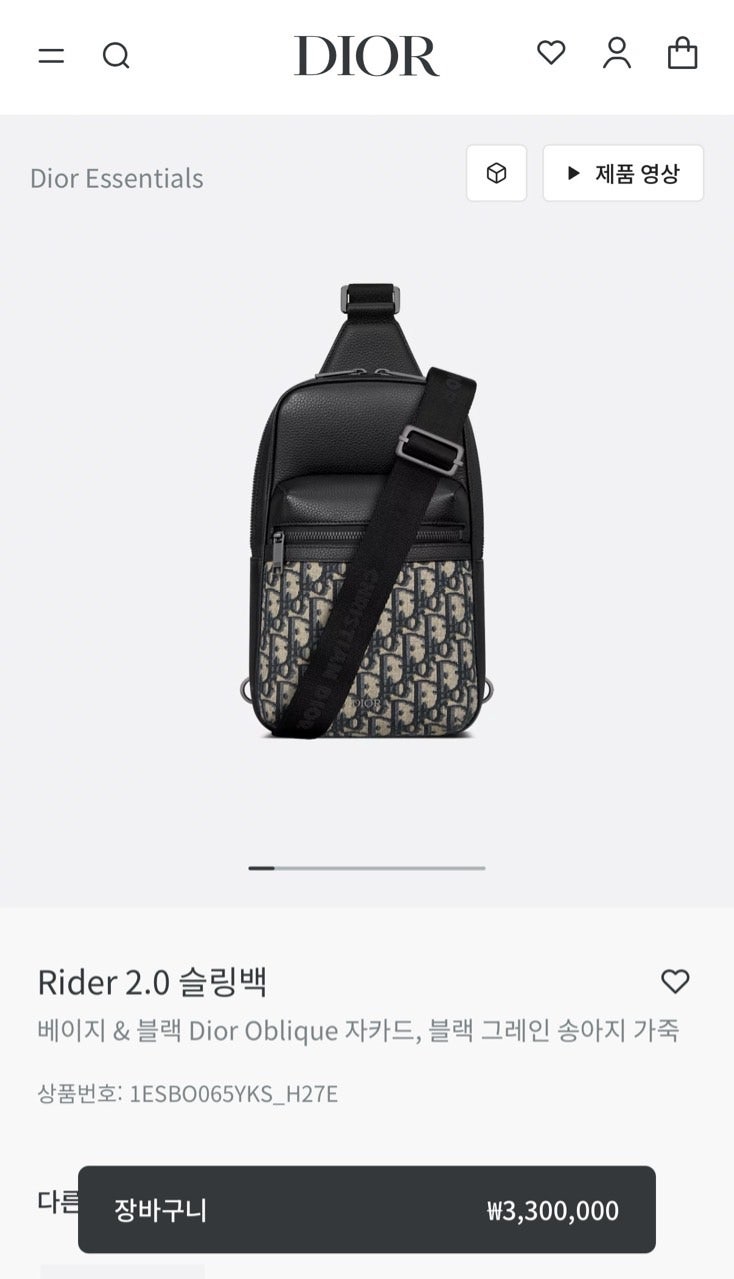Play the 제품 영상 product video

click(622, 172)
